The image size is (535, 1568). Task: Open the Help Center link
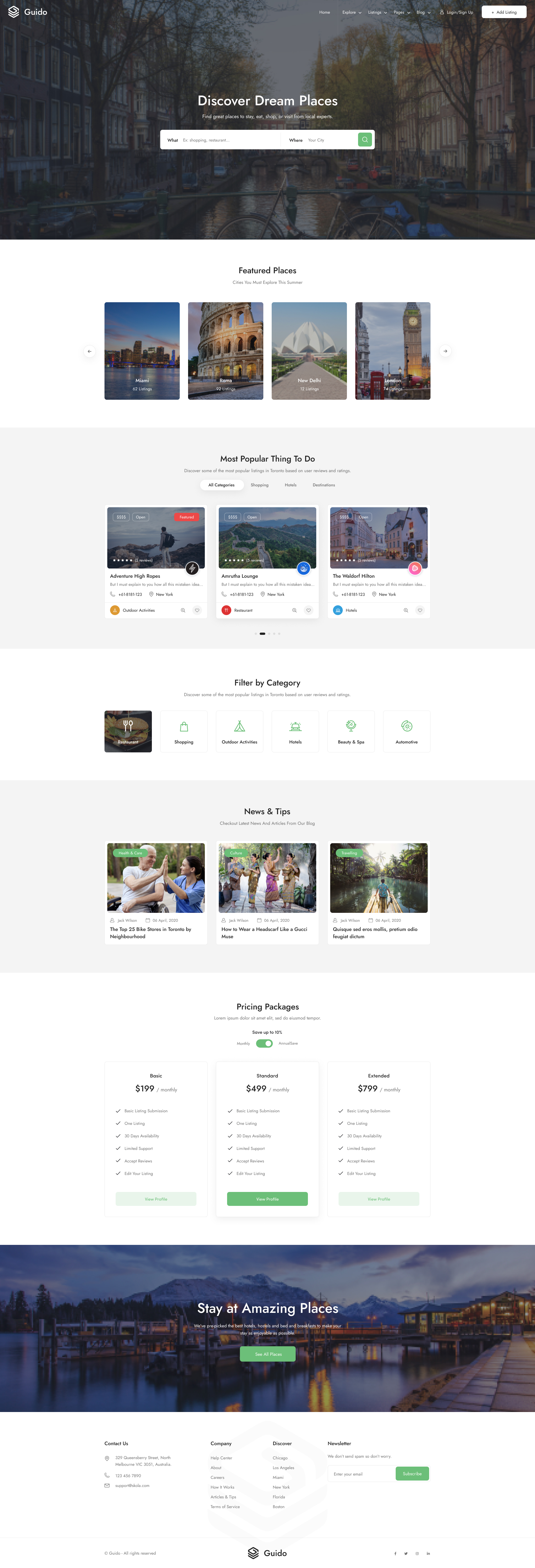[221, 1458]
